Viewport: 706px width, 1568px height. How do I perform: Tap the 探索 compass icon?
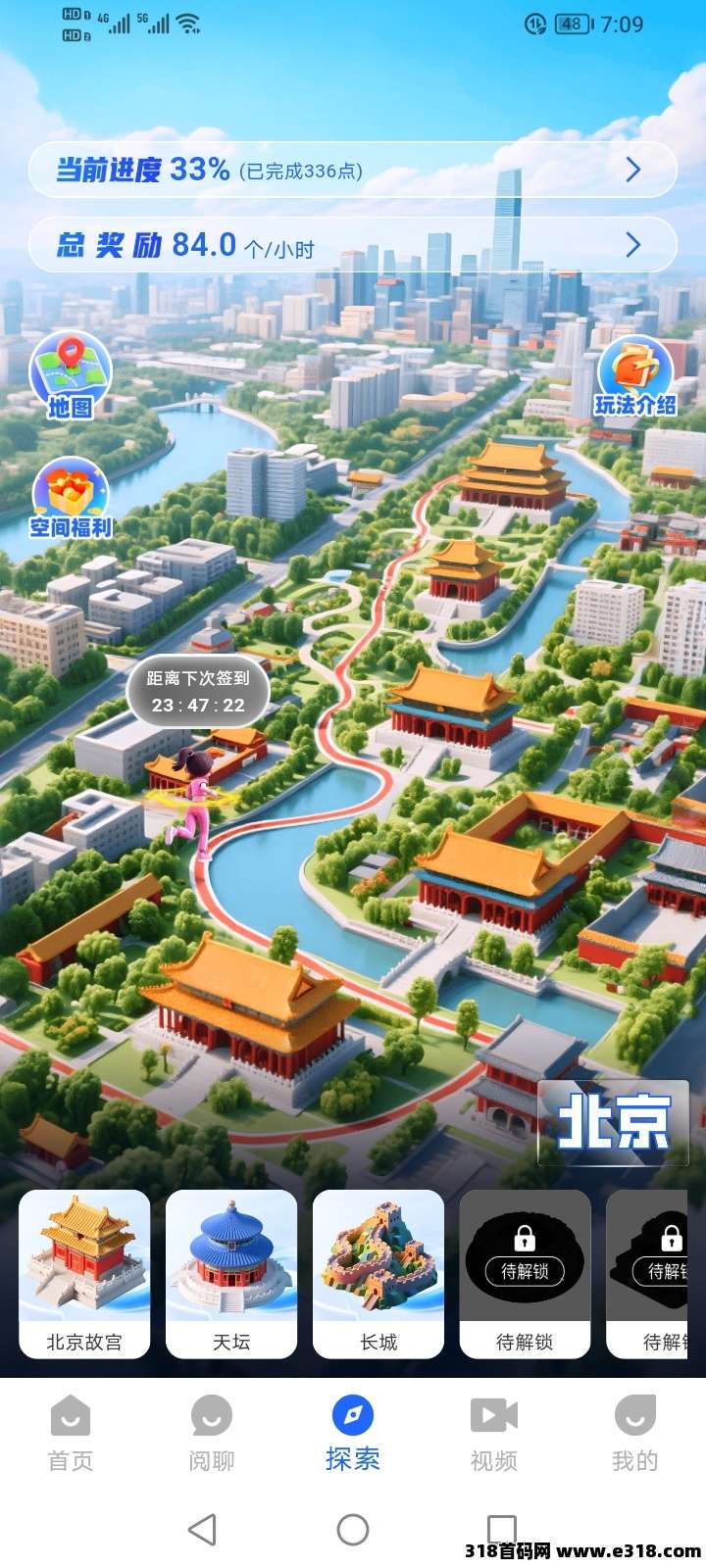coord(353,1415)
